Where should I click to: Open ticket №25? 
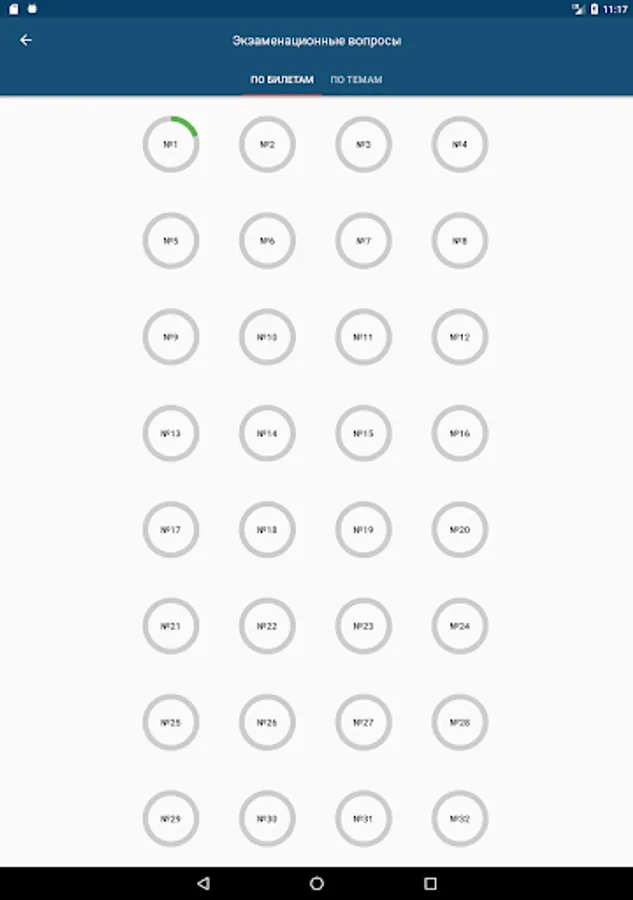click(171, 722)
